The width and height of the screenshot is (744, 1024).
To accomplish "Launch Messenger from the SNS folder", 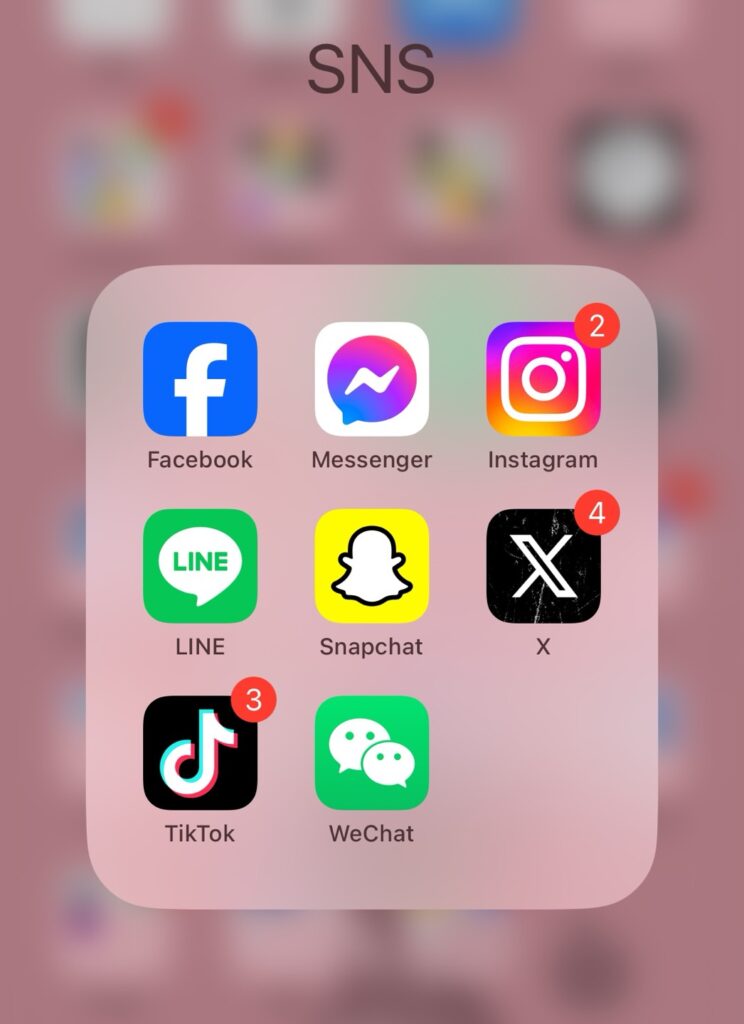I will (372, 379).
